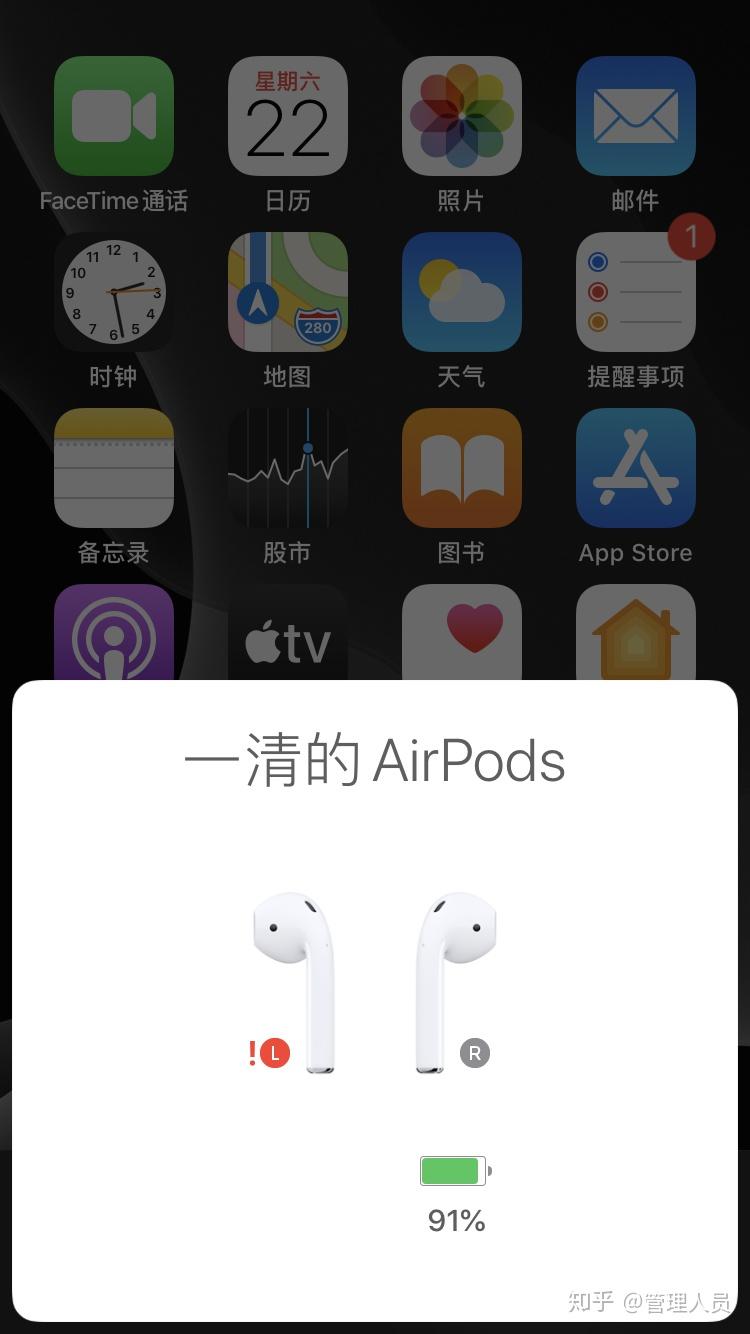
Task: Open Reminders with one notification badge
Action: pos(636,292)
